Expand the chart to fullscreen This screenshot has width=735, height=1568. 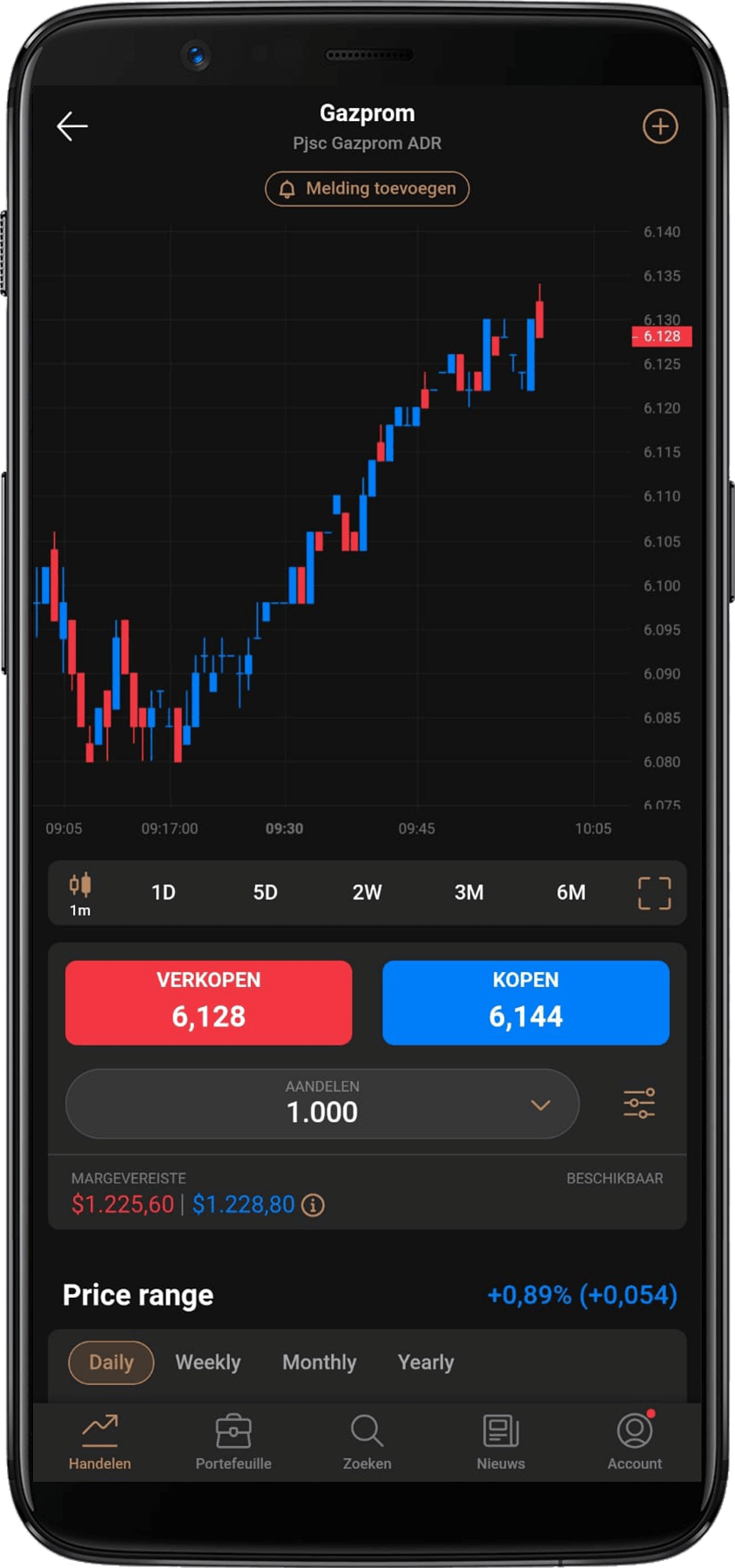coord(654,894)
